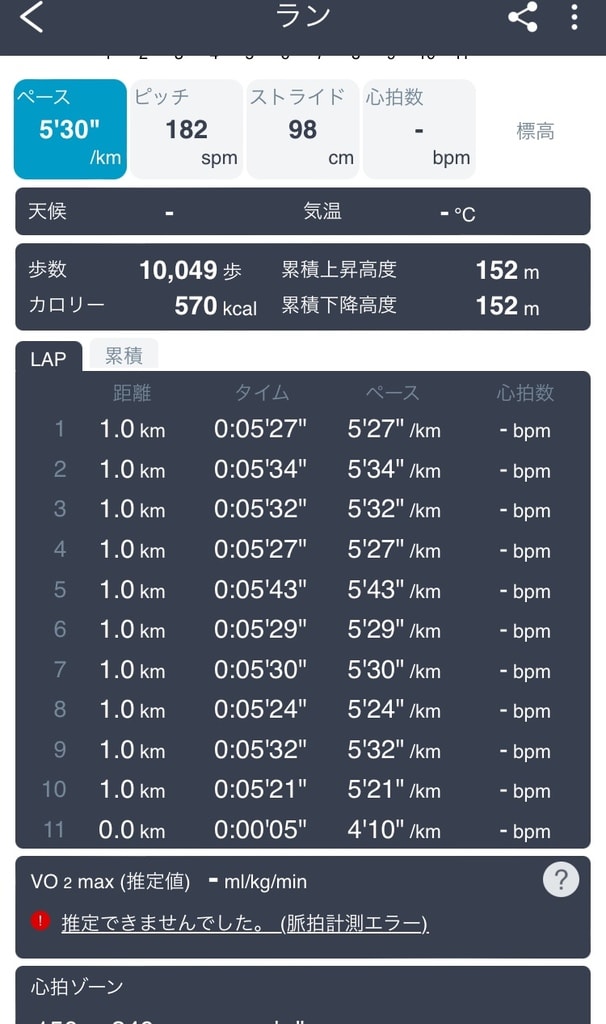Open the 推定できませんでした error link
This screenshot has width=606, height=1024.
click(245, 923)
